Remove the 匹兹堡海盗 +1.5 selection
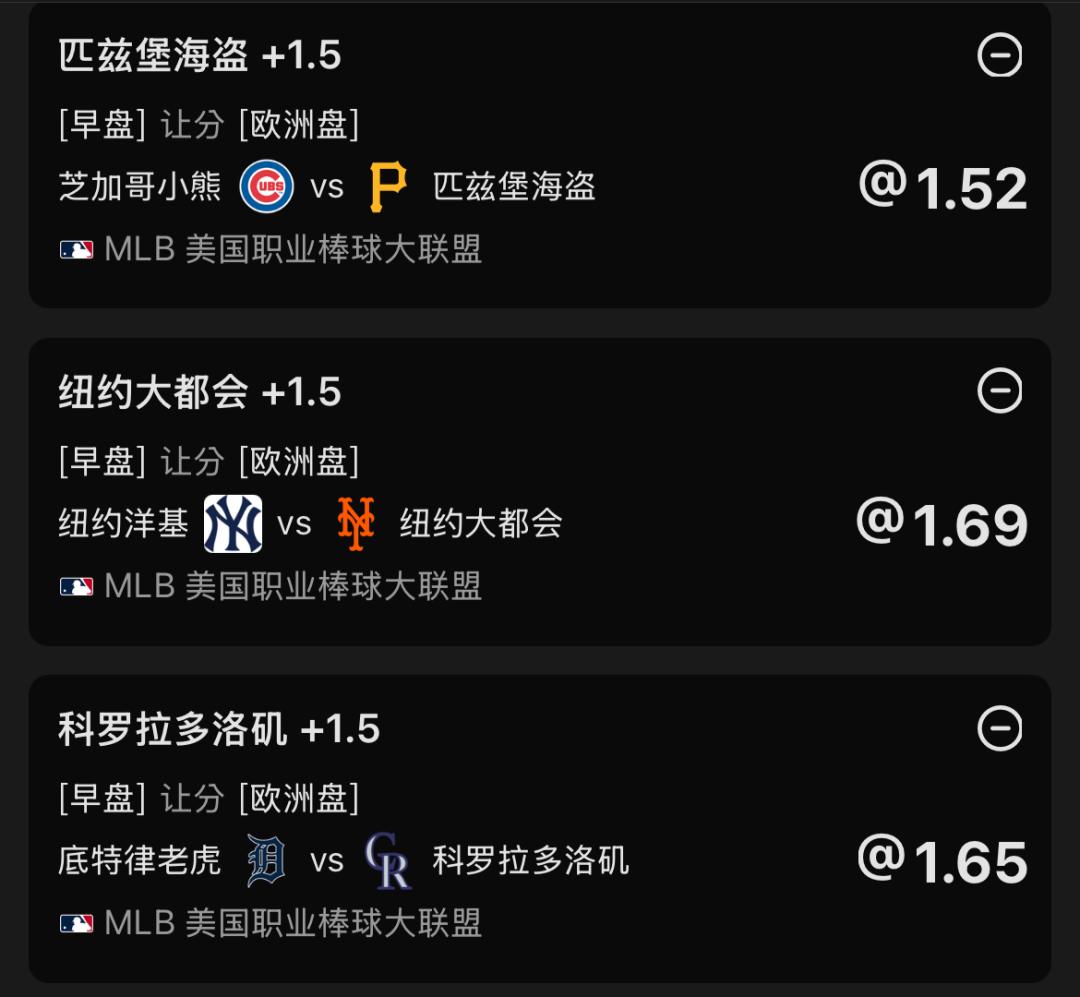 (999, 54)
